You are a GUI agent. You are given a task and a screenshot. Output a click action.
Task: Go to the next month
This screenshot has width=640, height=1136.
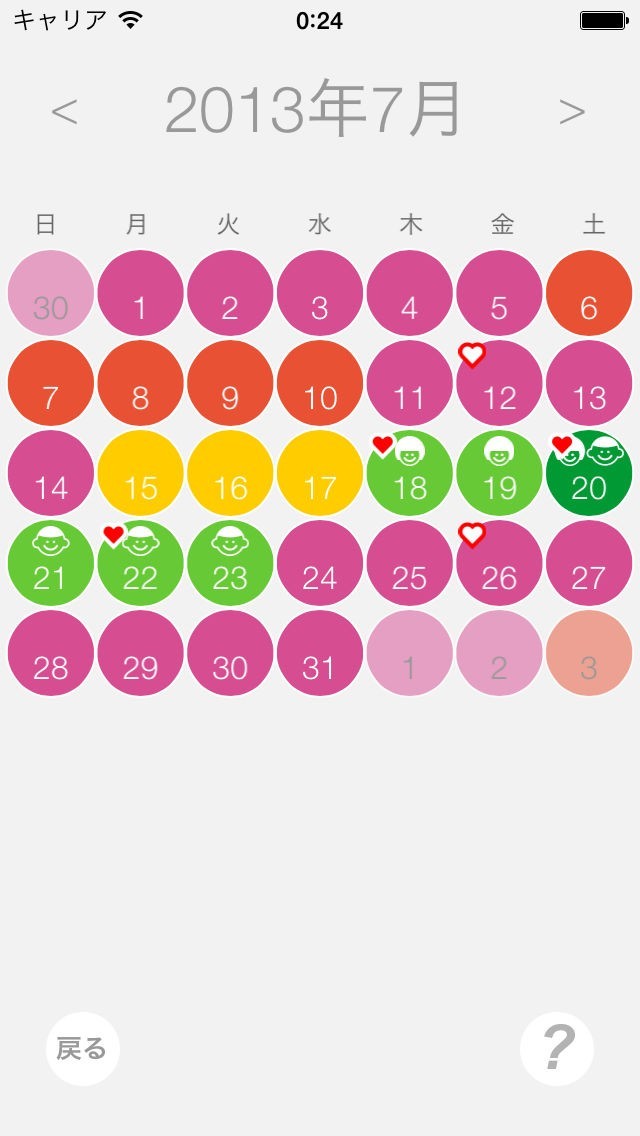point(572,112)
